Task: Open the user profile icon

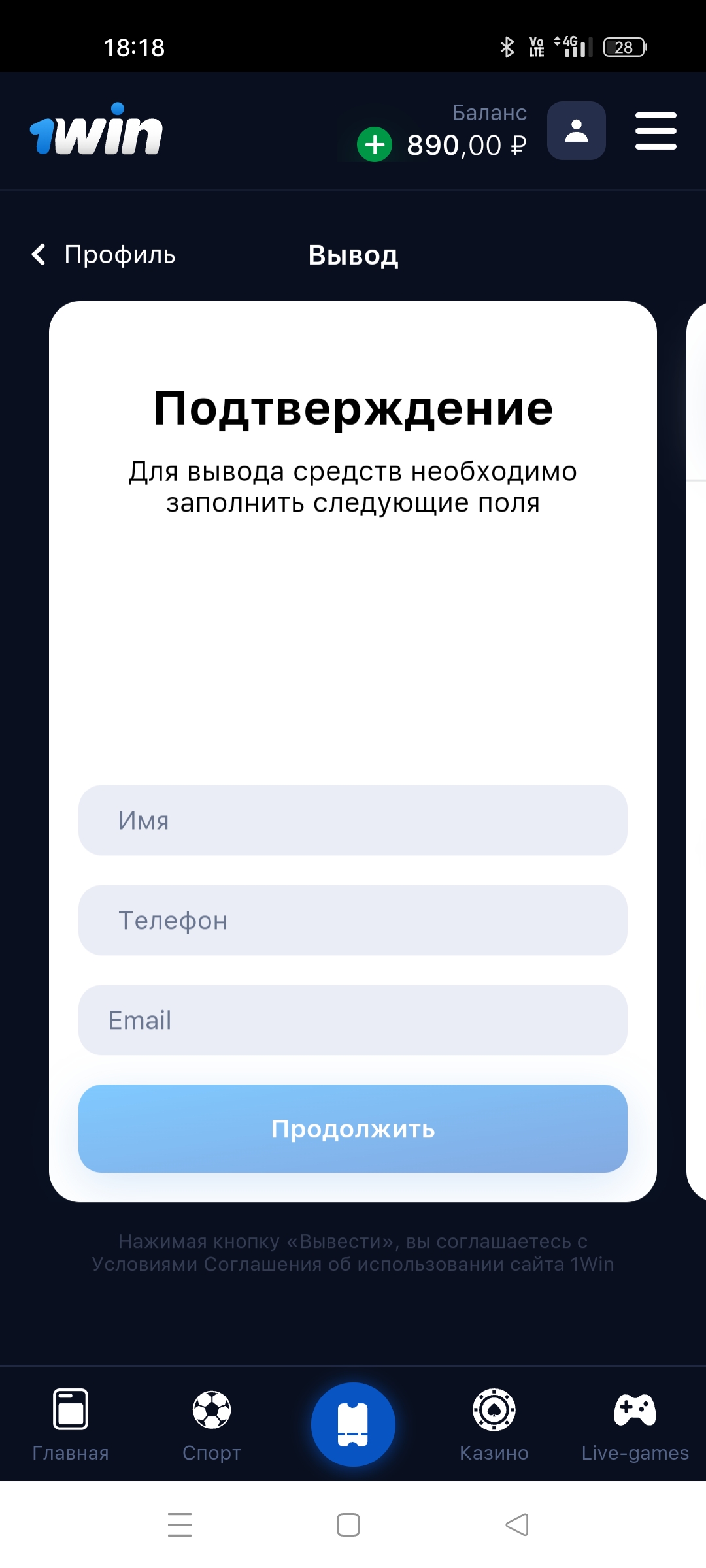Action: point(576,131)
